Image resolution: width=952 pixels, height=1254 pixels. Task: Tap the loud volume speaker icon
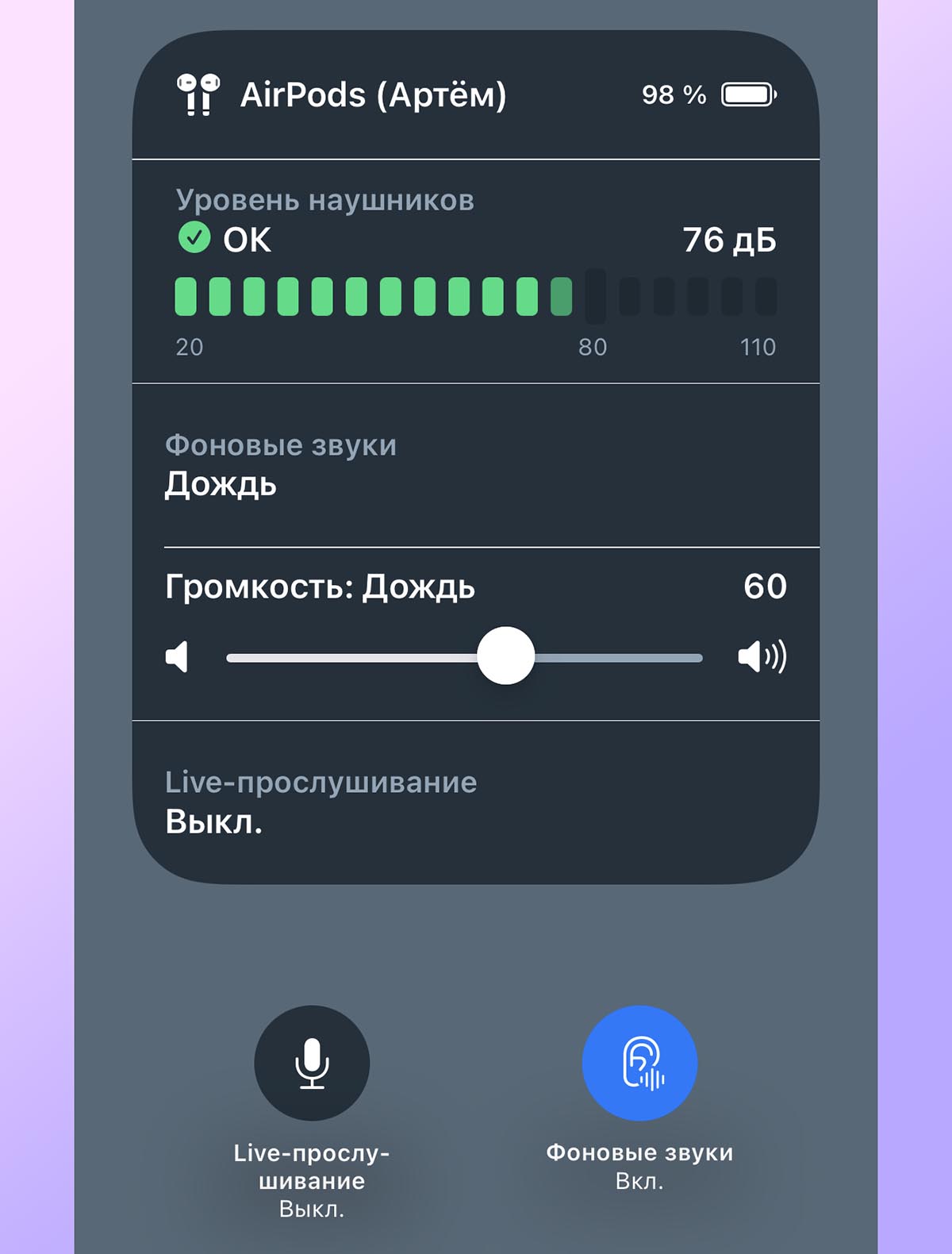tap(762, 657)
